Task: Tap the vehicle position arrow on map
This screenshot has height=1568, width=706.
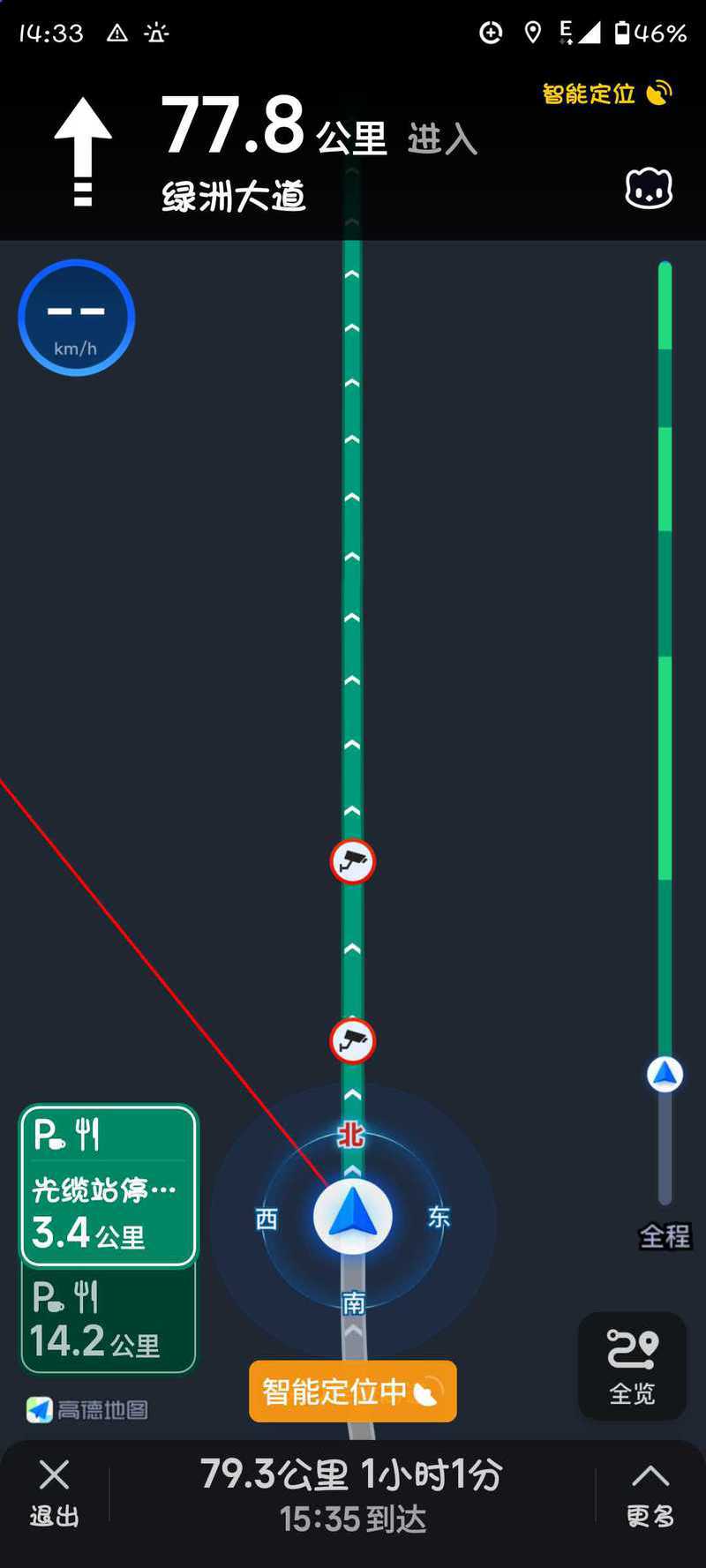Action: pos(353,1216)
